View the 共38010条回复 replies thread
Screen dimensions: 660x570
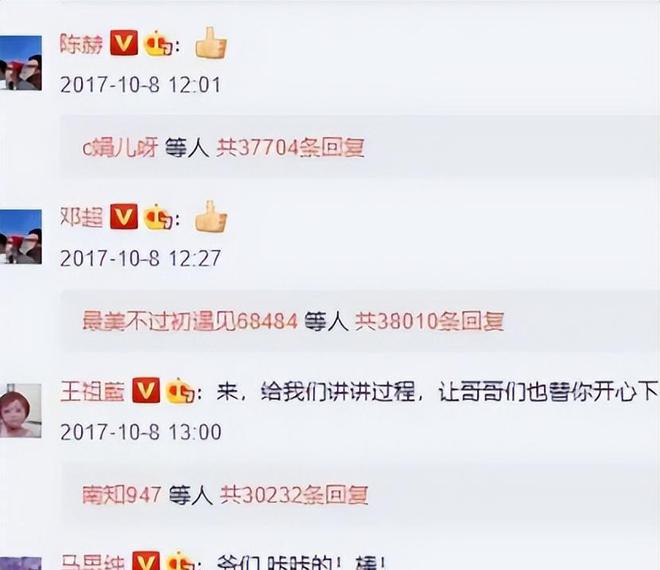coord(430,321)
